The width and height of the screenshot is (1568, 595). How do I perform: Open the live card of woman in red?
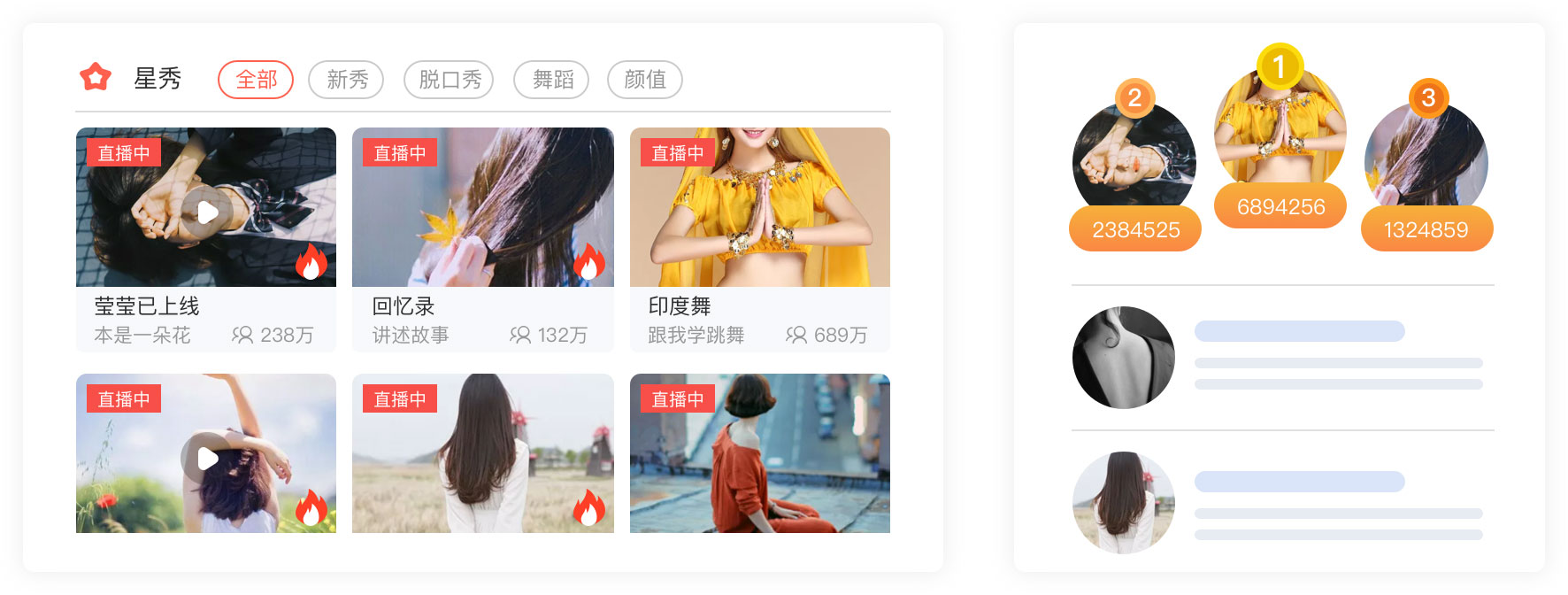[759, 453]
